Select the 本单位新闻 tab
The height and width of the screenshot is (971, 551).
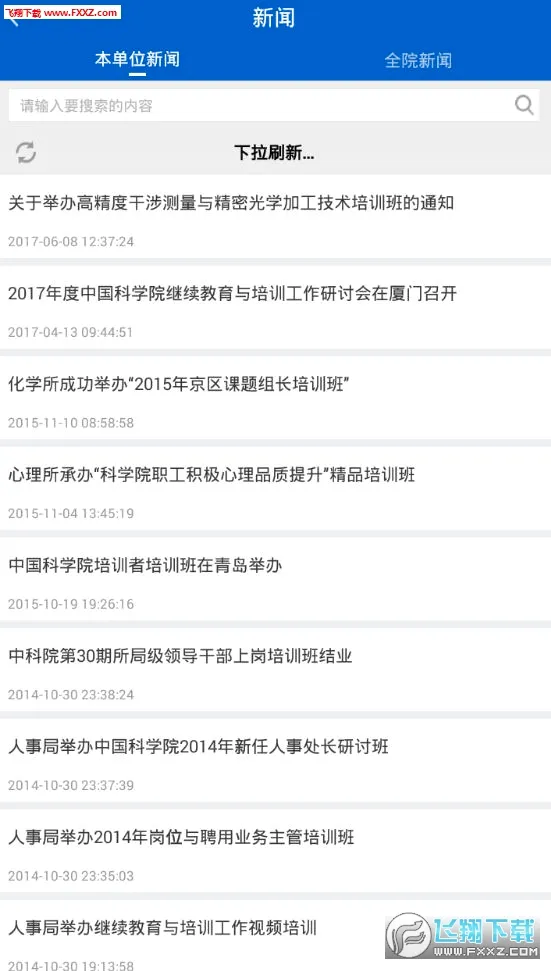(x=137, y=59)
